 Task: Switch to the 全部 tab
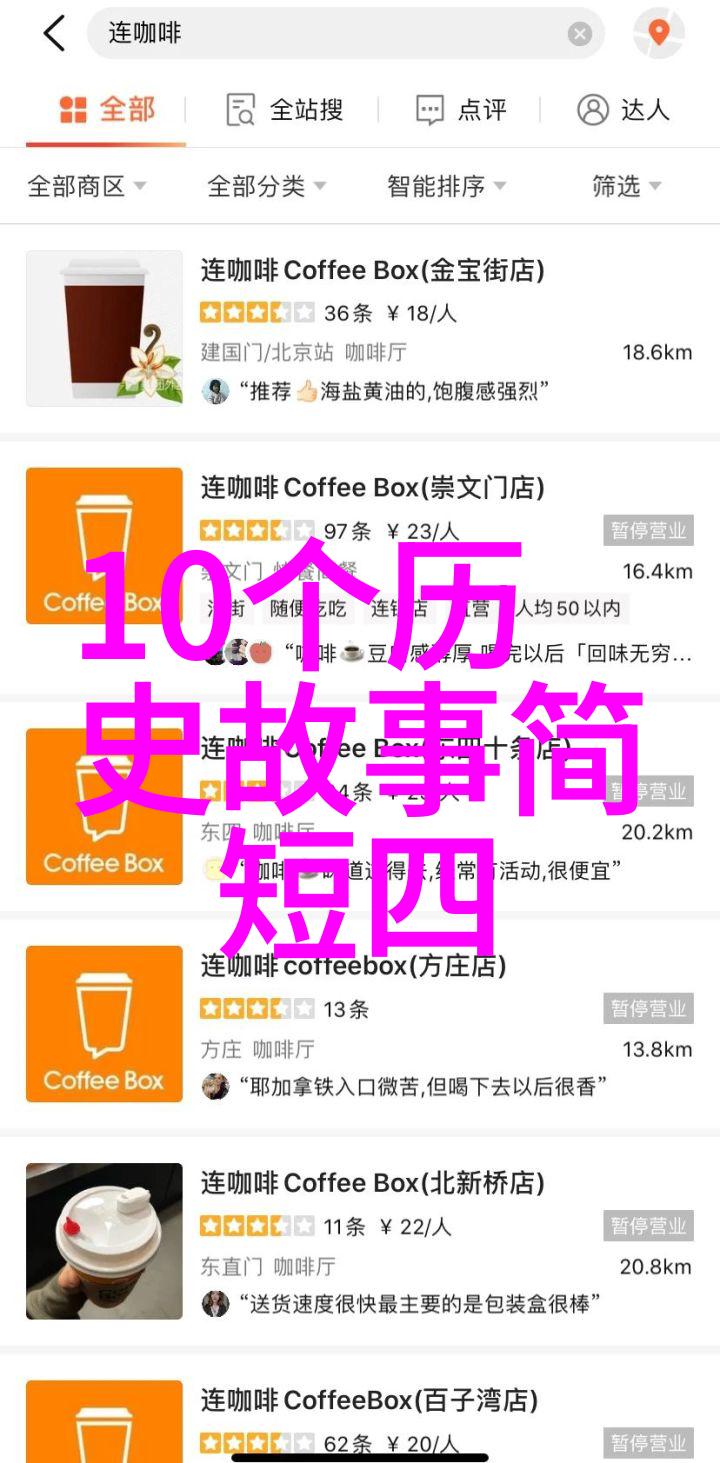[x=107, y=110]
